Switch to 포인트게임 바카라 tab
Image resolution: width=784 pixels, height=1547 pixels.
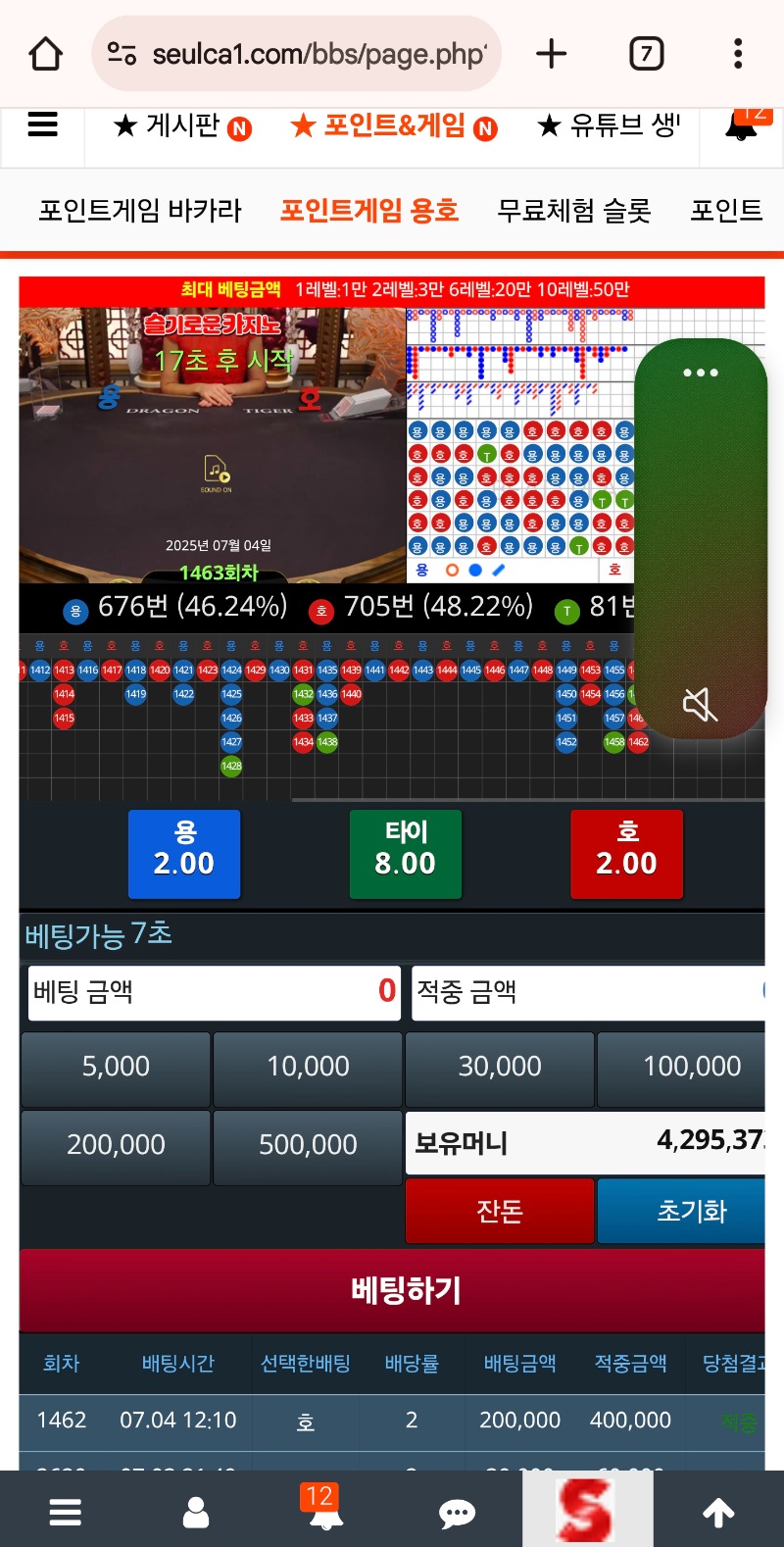pos(140,211)
